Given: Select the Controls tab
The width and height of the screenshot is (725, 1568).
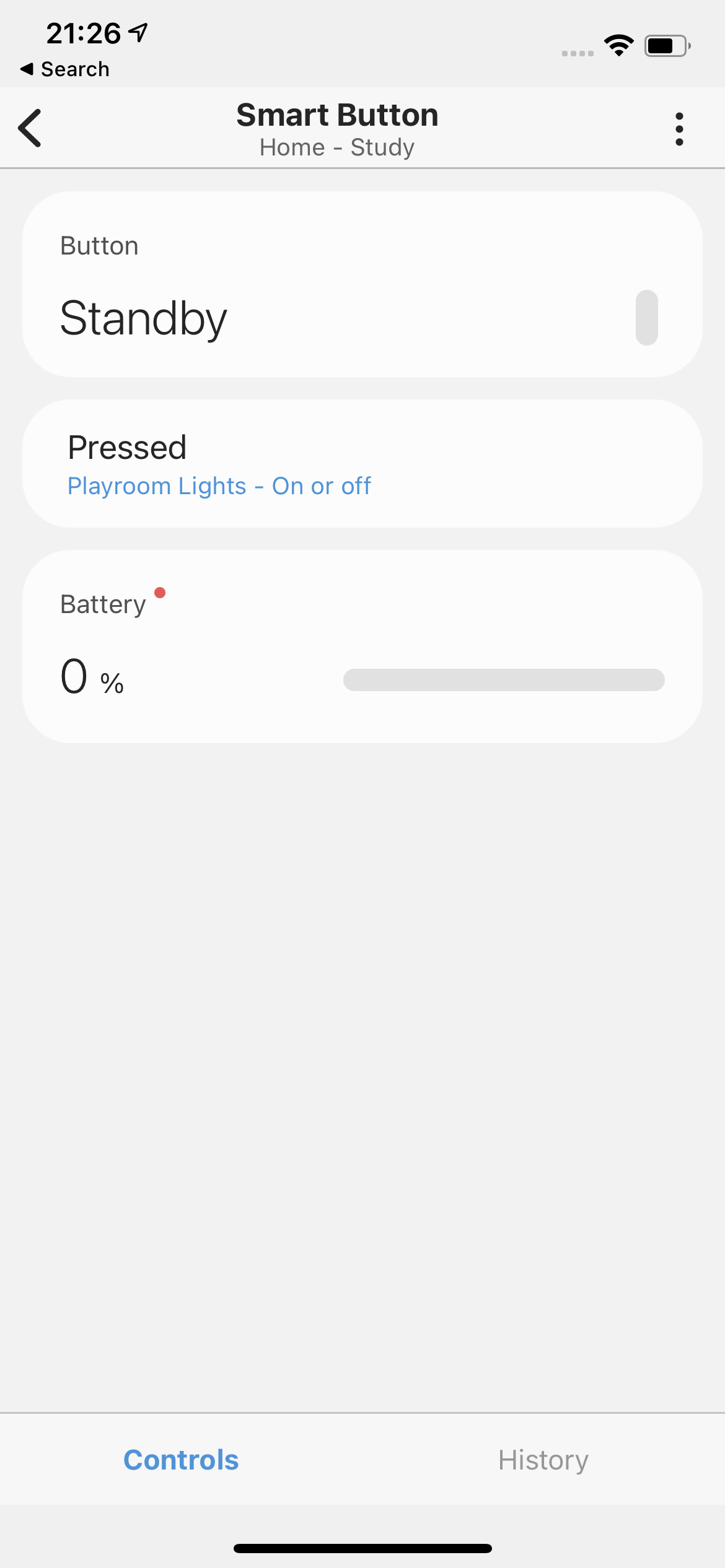Looking at the screenshot, I should [180, 1460].
